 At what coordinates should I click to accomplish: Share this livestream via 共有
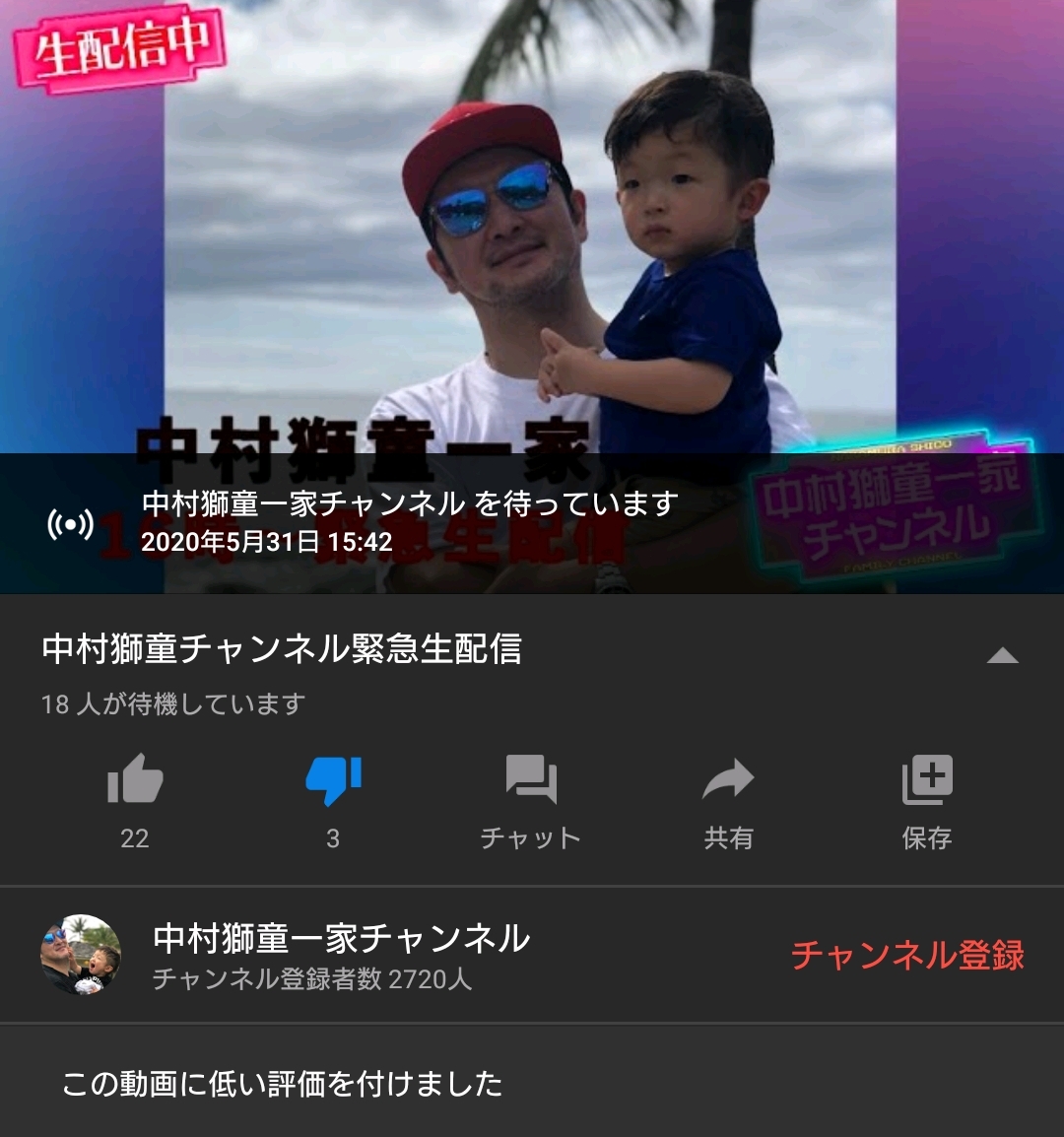[728, 780]
